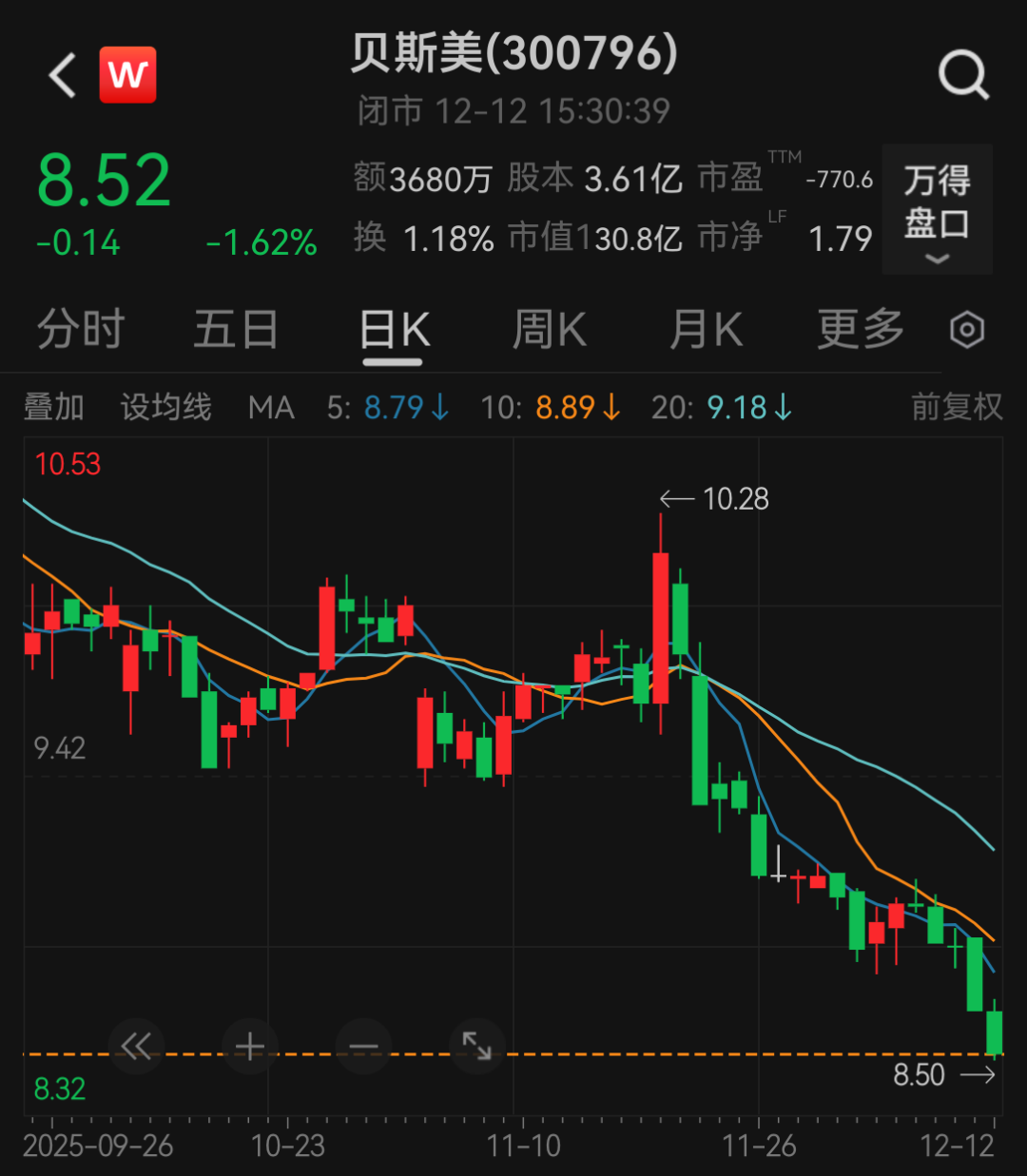Zoom out the chart with minus

pos(363,1047)
